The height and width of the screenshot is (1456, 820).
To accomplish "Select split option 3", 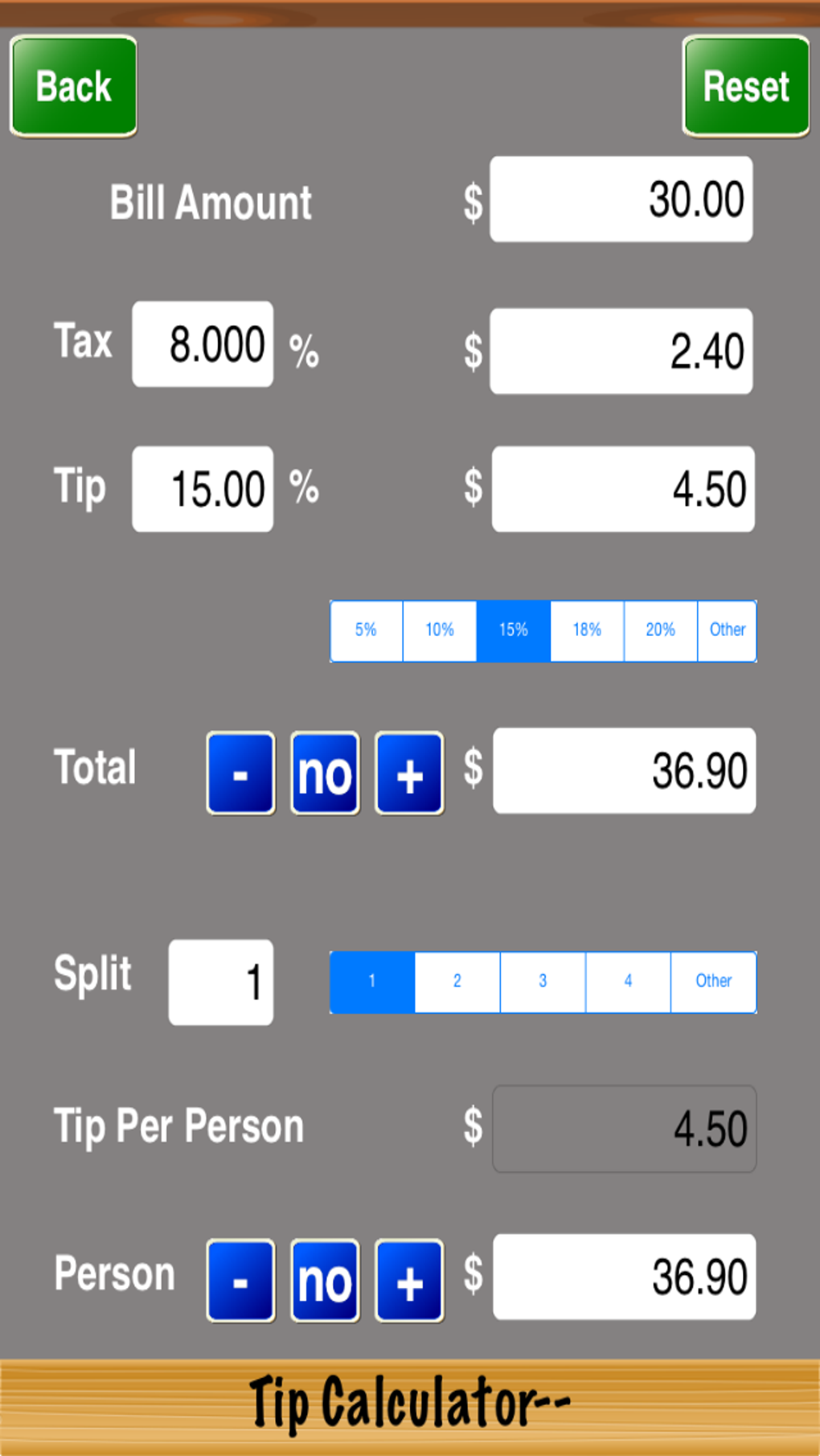I will click(x=542, y=981).
